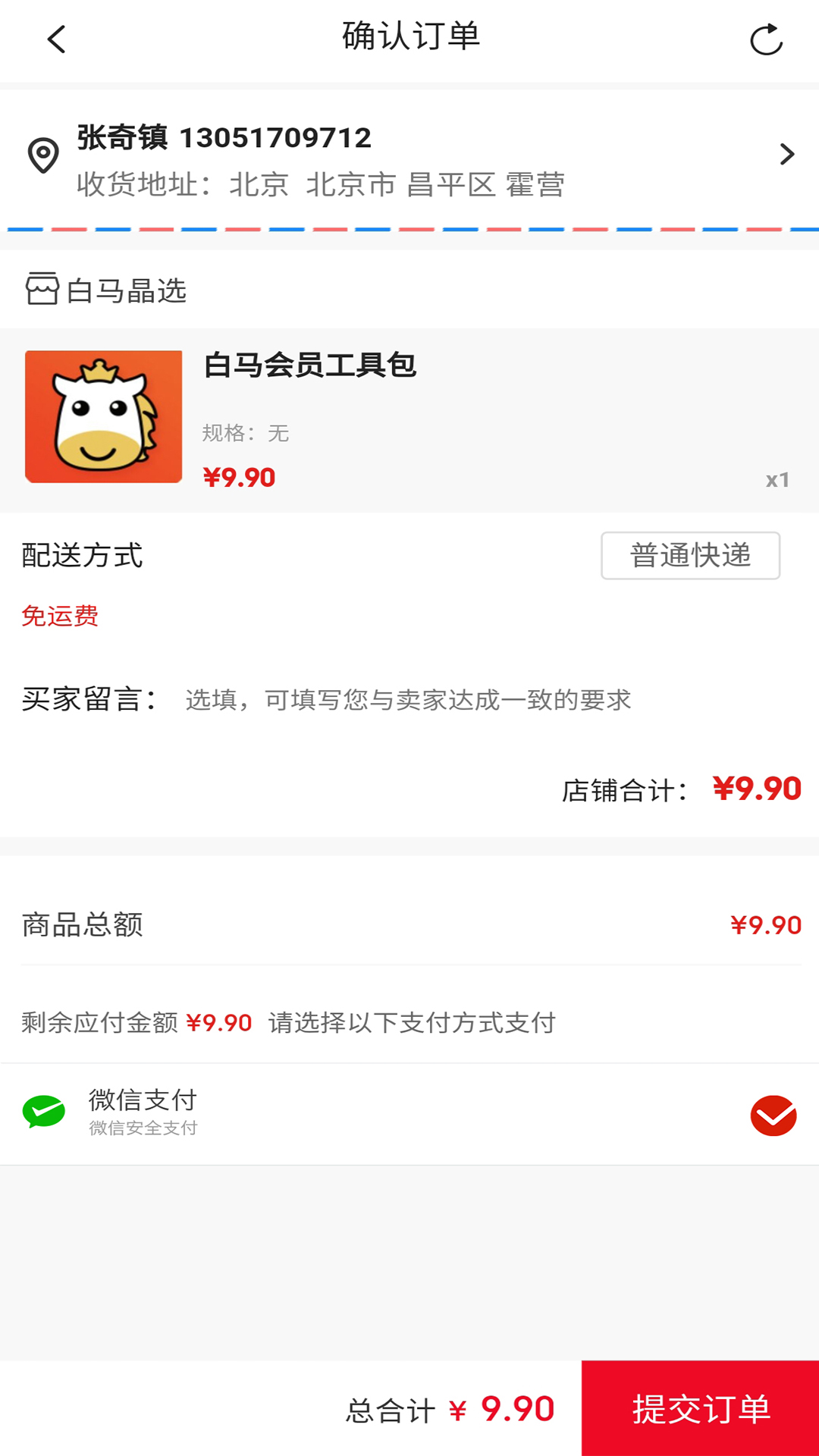Open the delivery address for 张奇镇
The height and width of the screenshot is (1456, 819).
pos(409,159)
